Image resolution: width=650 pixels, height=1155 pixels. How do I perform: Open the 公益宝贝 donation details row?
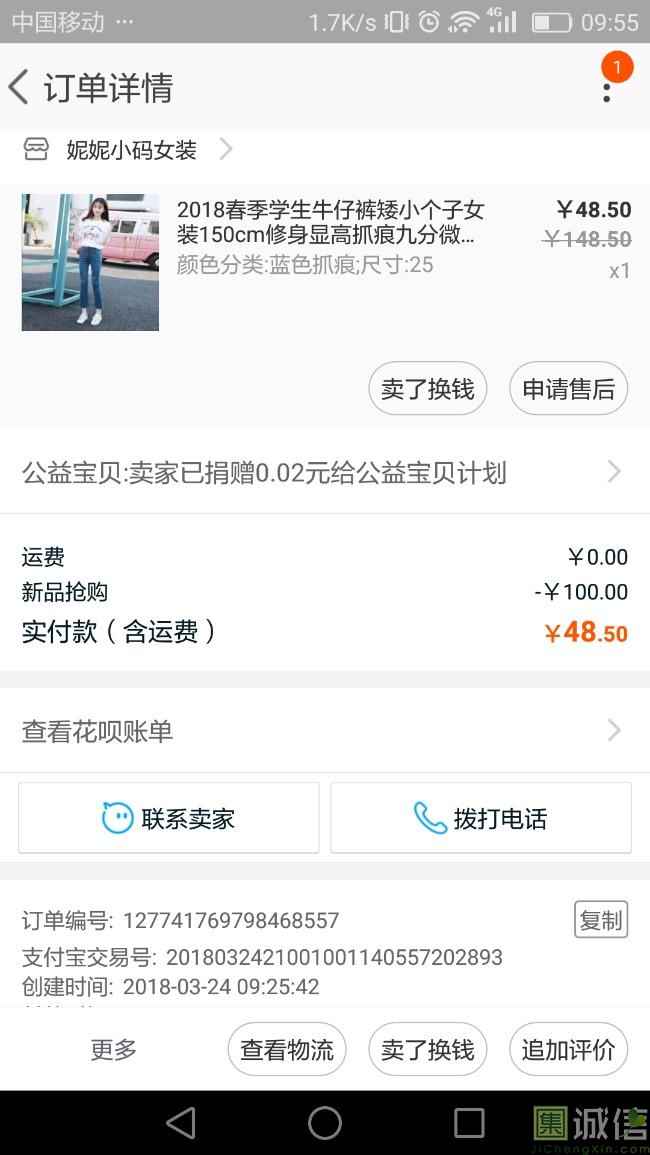coord(324,472)
